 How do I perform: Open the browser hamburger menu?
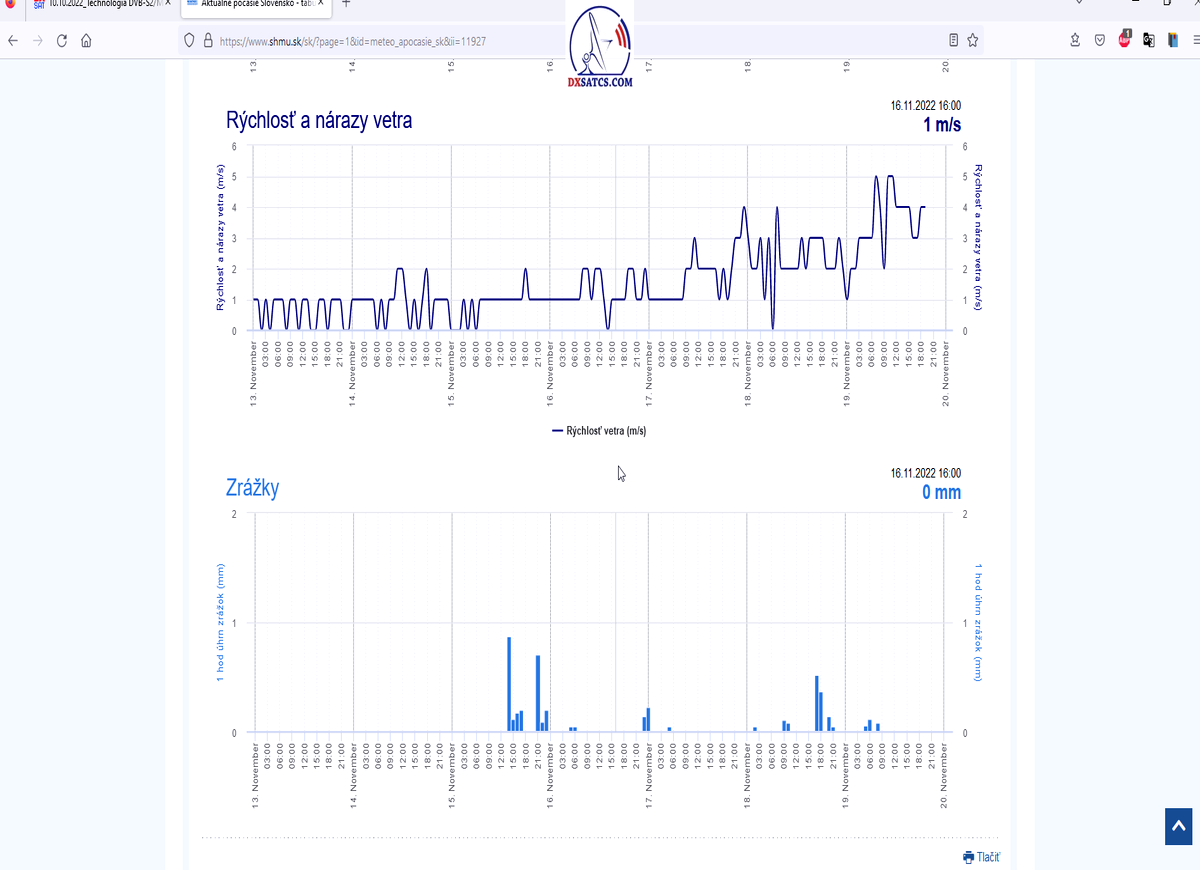click(1190, 41)
